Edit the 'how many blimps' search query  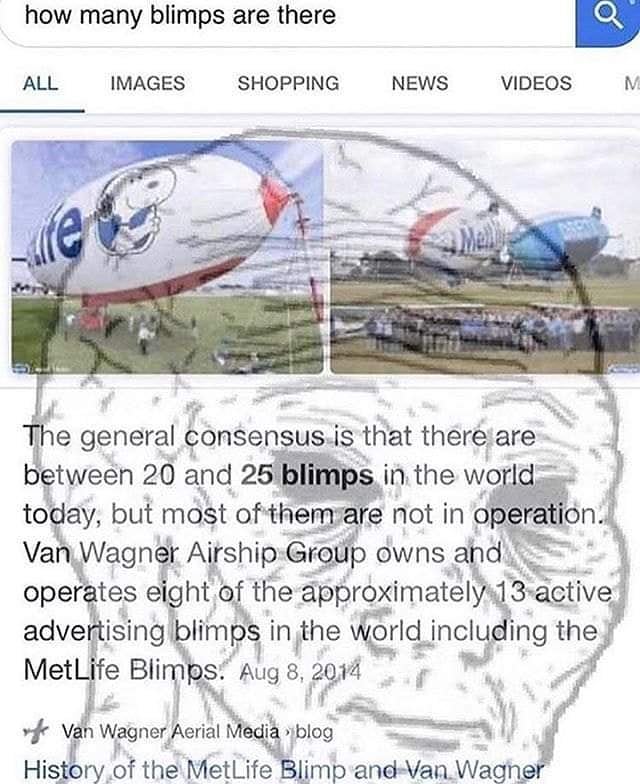pos(180,16)
